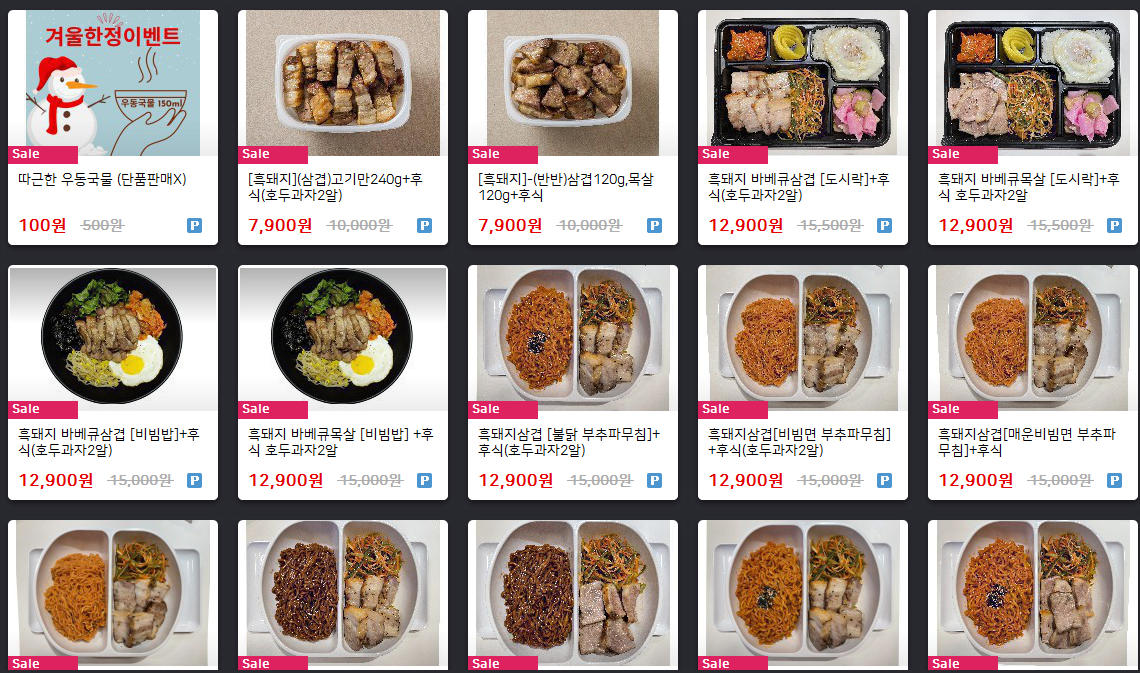This screenshot has width=1140, height=673.
Task: Tap the P icon on 흑돼지삼겹[비빔면 부추파무침]
Action: point(884,480)
